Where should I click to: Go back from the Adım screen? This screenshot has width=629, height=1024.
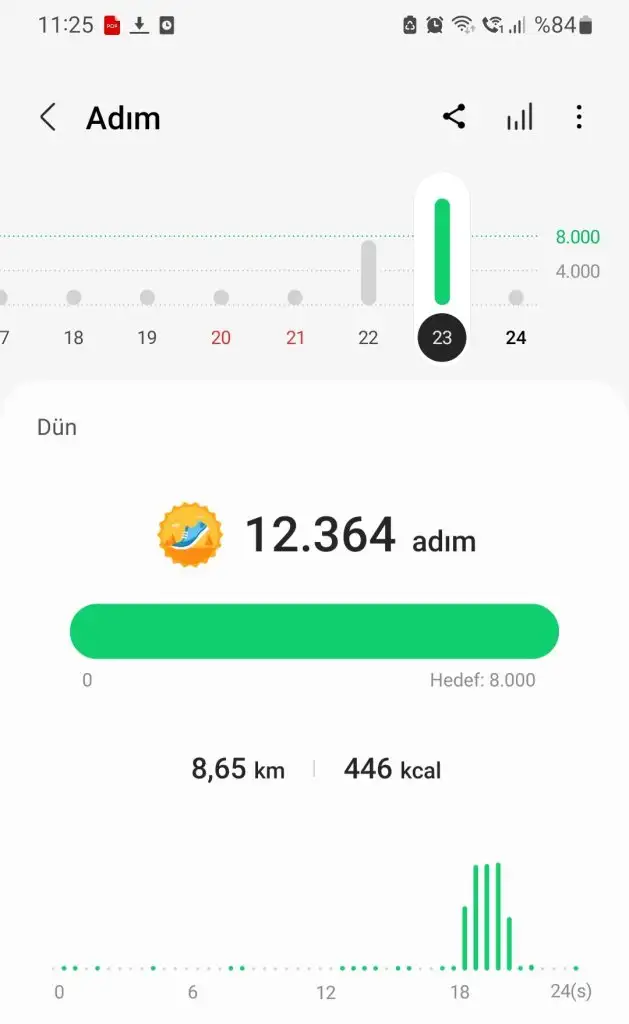[x=47, y=118]
